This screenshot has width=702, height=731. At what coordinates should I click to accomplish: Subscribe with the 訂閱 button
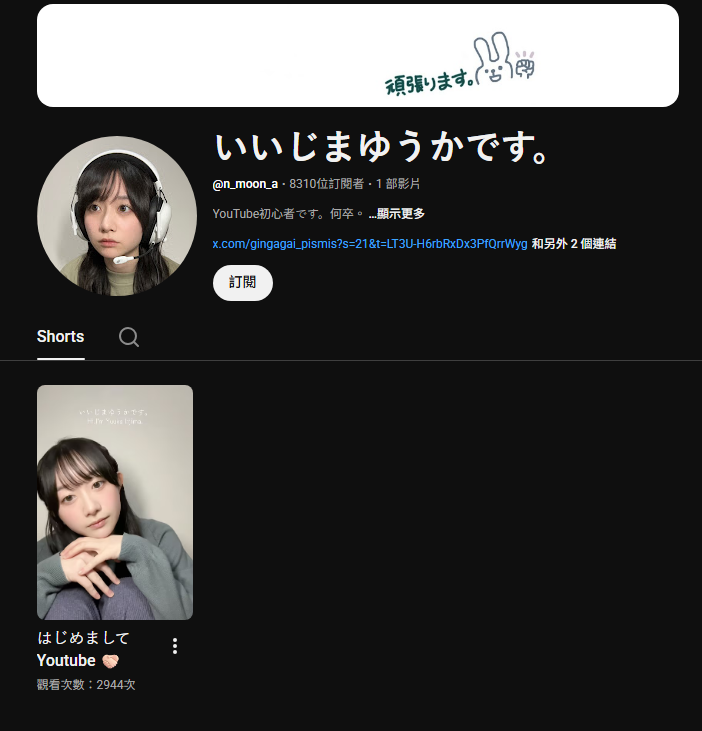242,283
